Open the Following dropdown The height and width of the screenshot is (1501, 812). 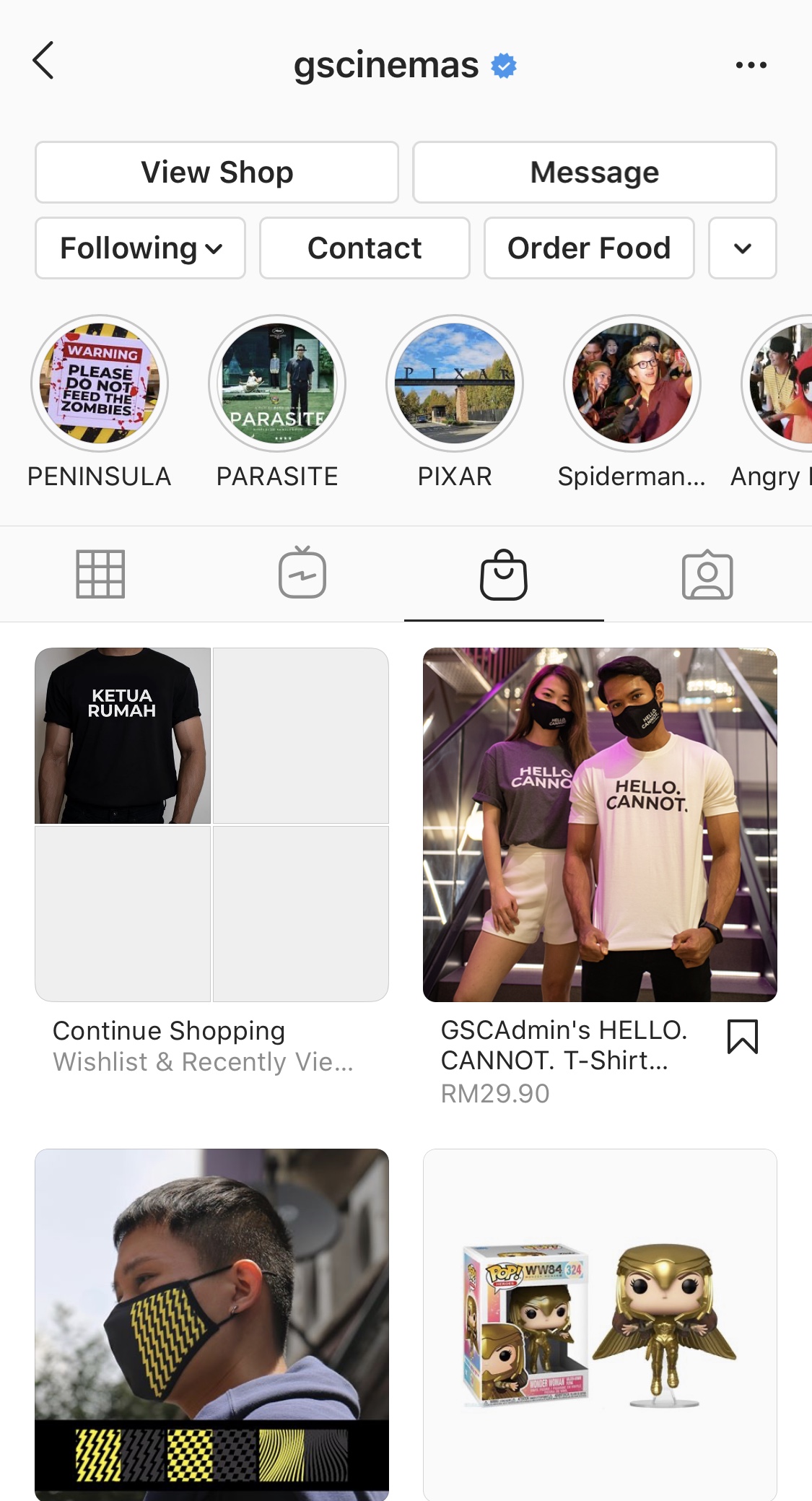click(140, 248)
